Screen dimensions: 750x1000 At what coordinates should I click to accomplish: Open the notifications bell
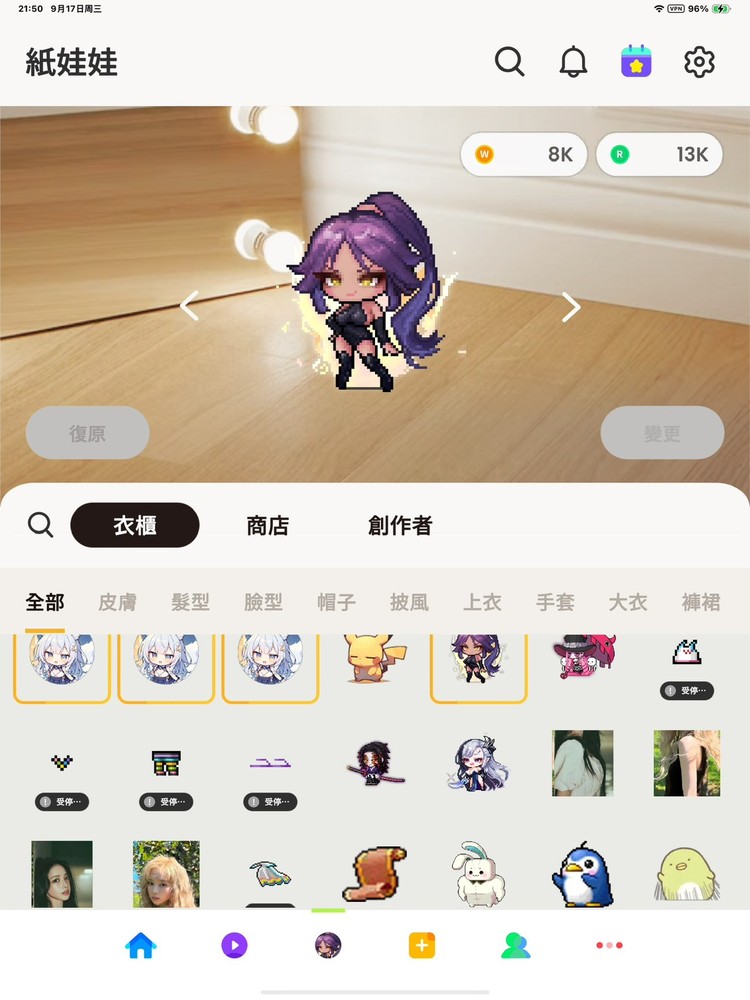click(x=573, y=62)
